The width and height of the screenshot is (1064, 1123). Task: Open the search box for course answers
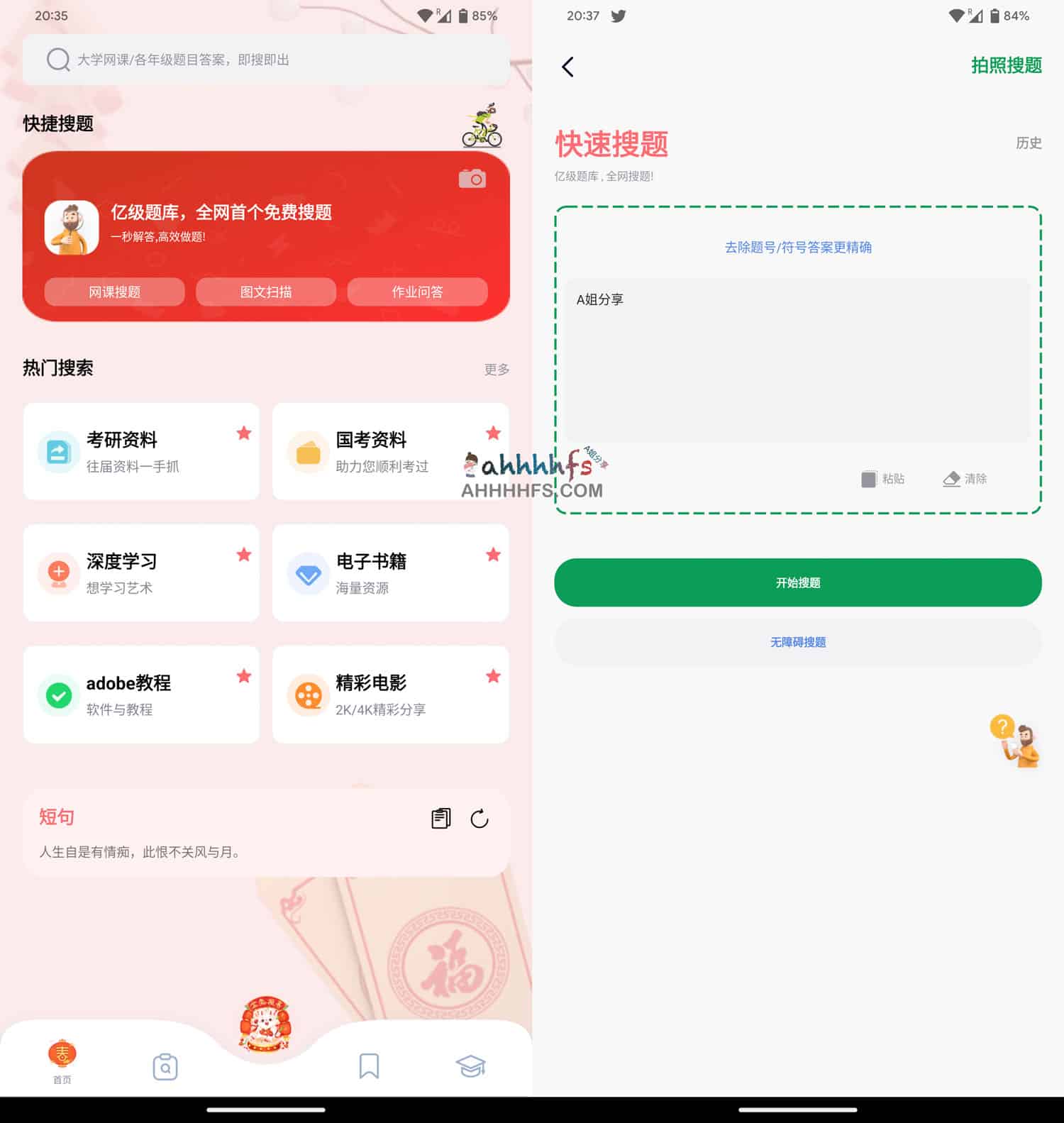point(265,60)
